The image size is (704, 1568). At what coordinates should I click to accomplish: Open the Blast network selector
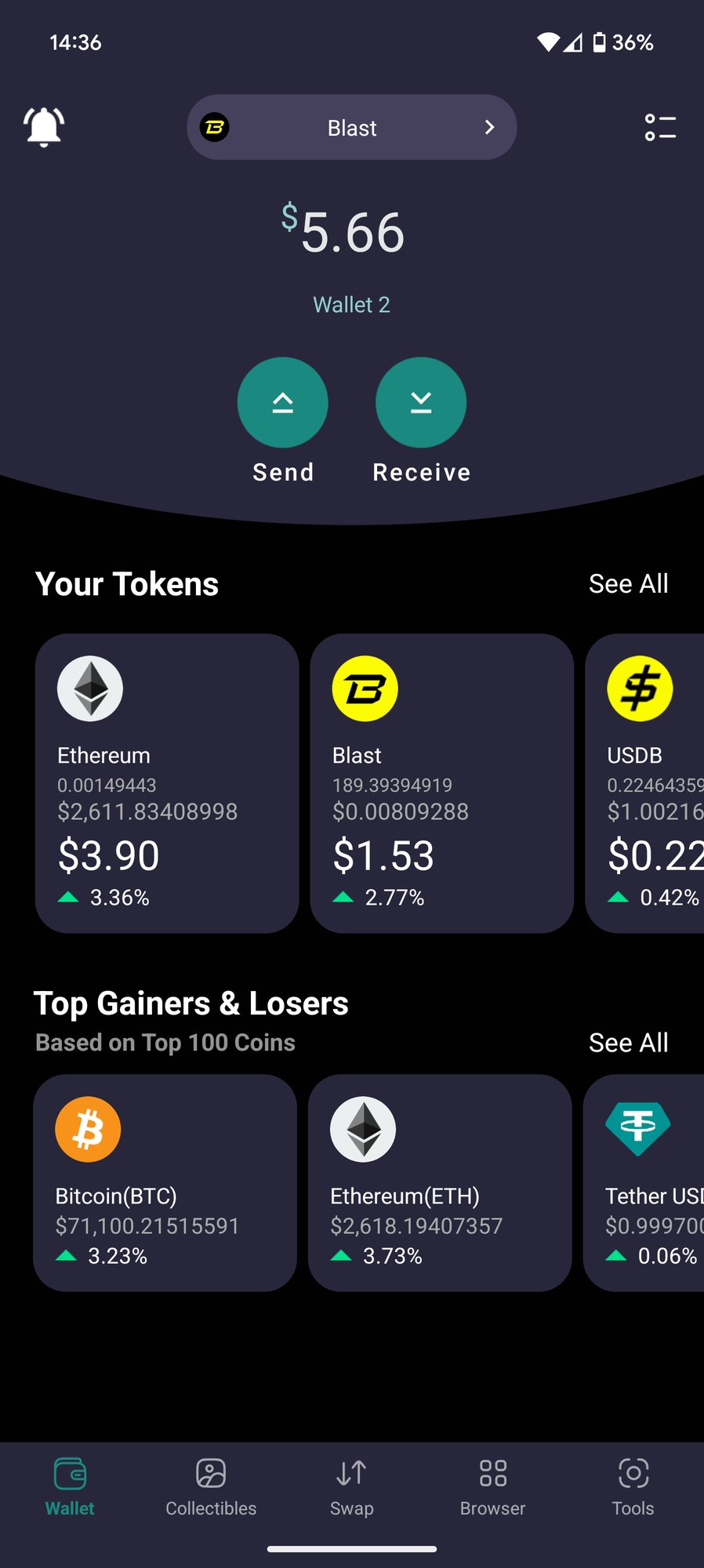point(351,128)
